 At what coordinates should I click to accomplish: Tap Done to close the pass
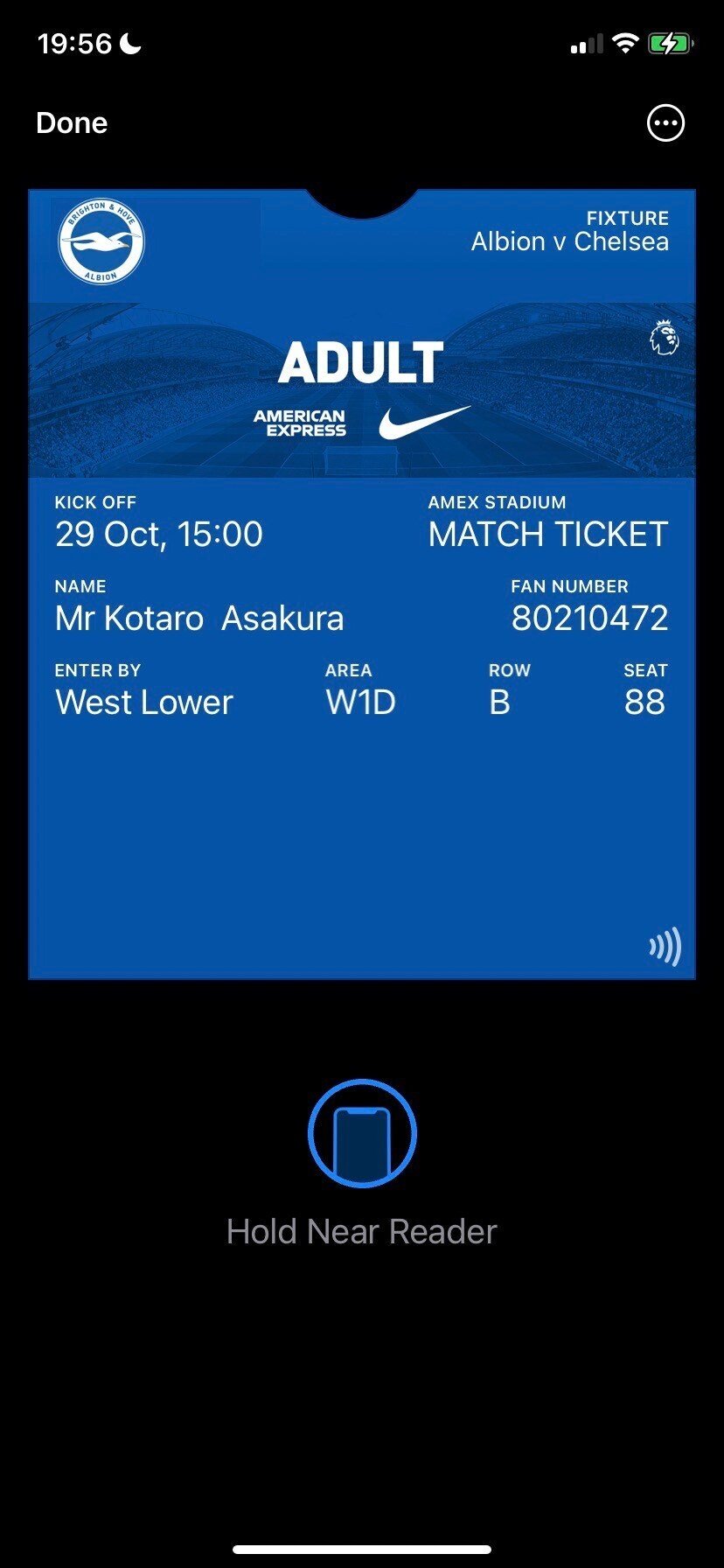tap(72, 123)
